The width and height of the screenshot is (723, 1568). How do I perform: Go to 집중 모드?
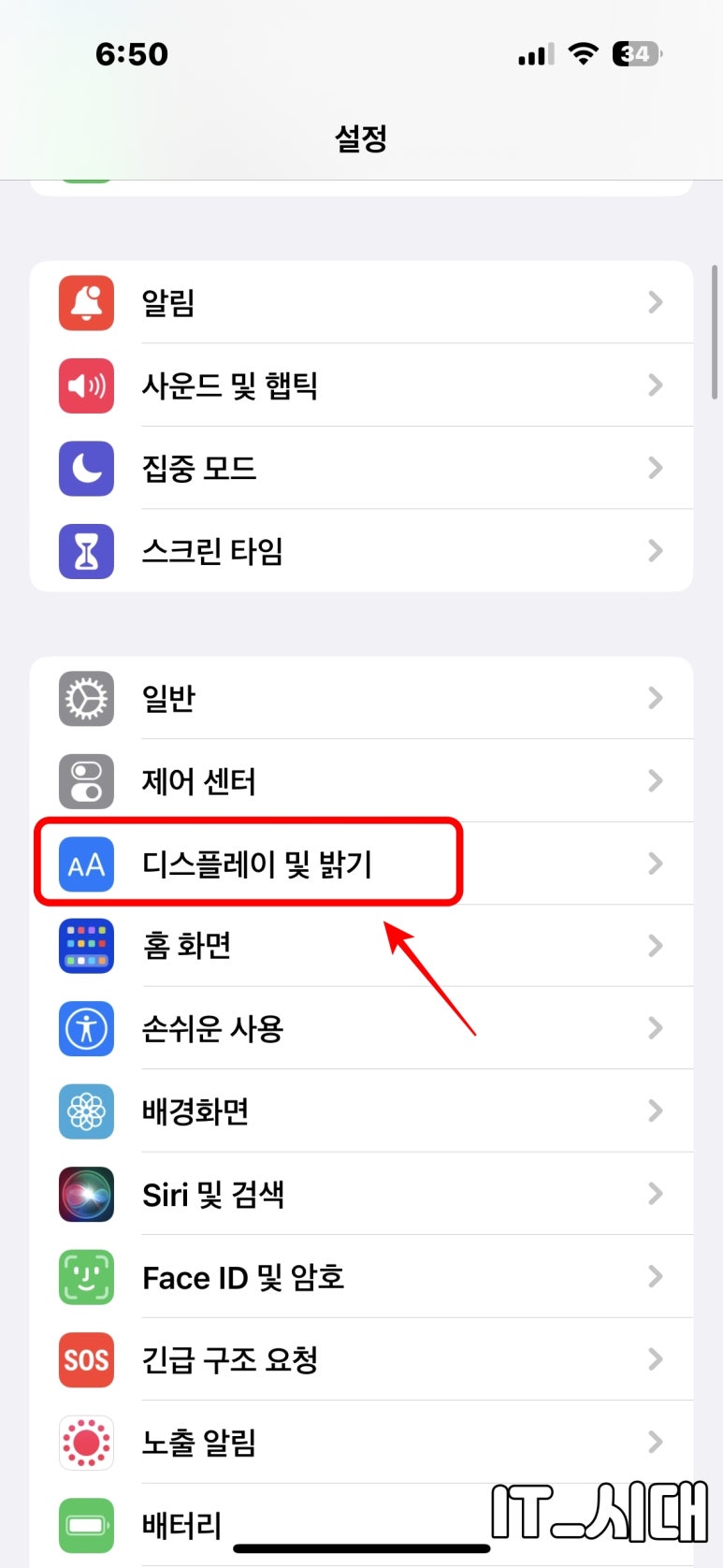(361, 468)
